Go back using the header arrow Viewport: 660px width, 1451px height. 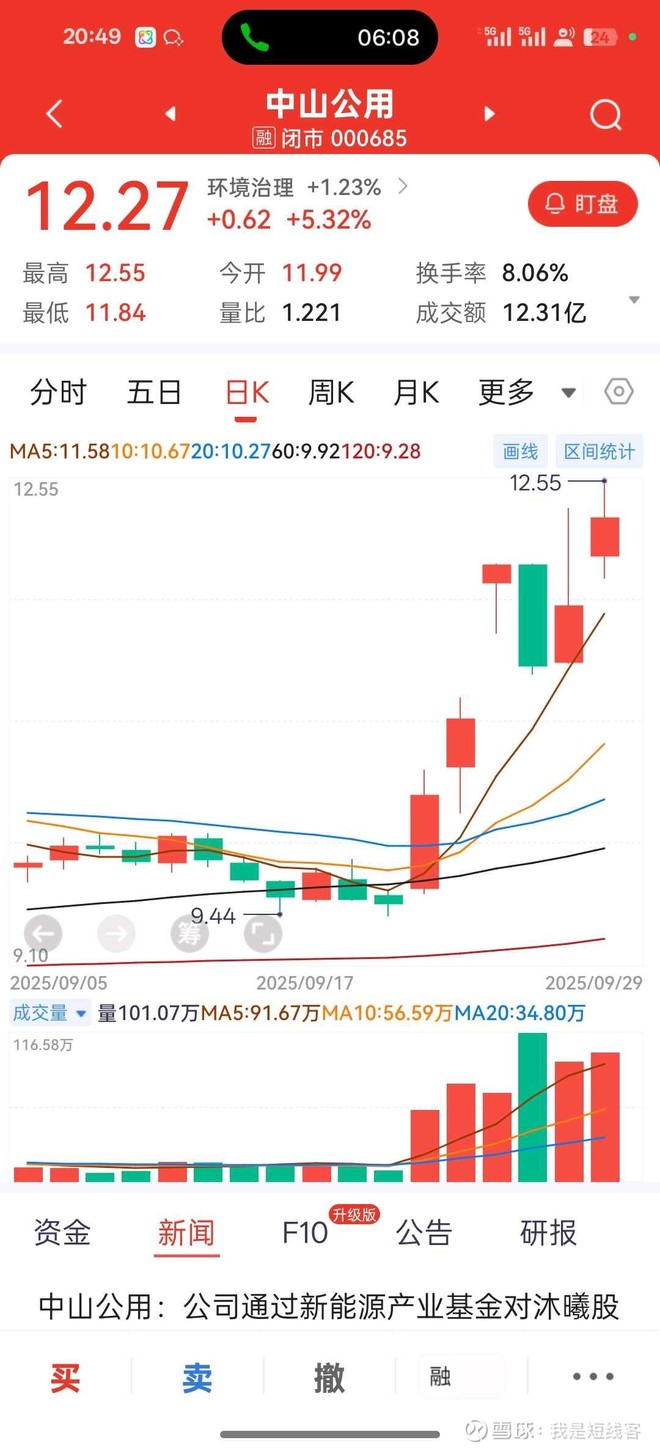tap(55, 114)
